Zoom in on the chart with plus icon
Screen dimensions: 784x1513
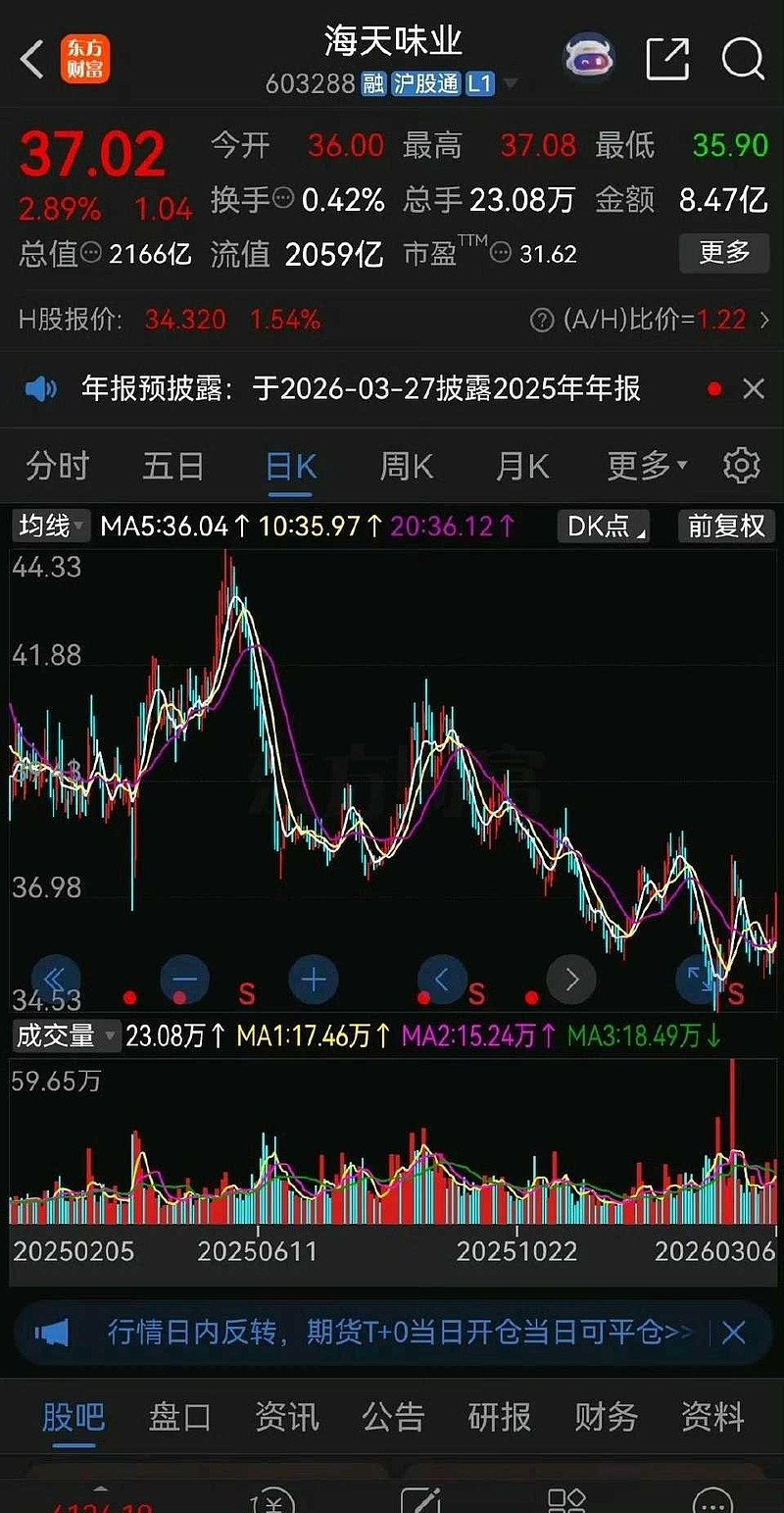click(314, 979)
